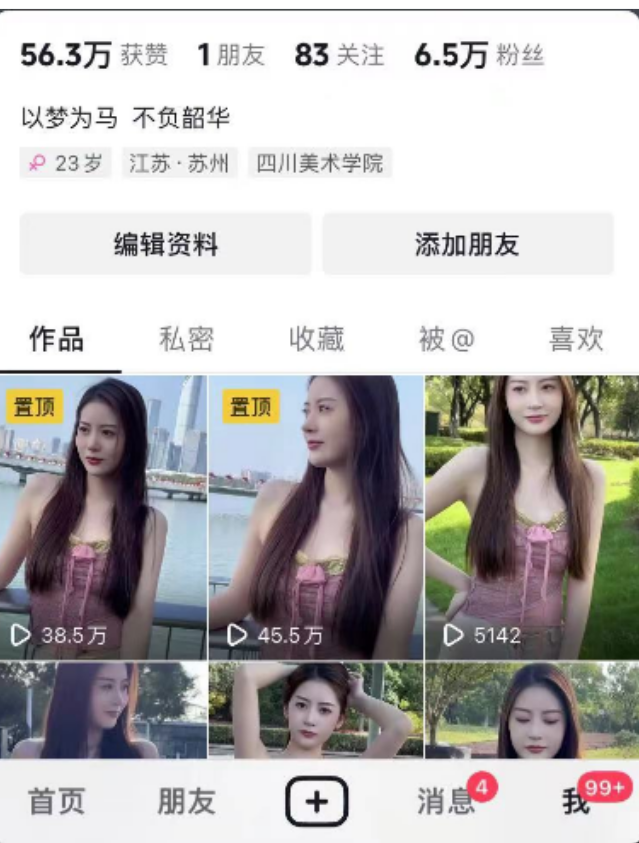
Task: Open the 朋友 tab in bottom bar
Action: tap(186, 801)
